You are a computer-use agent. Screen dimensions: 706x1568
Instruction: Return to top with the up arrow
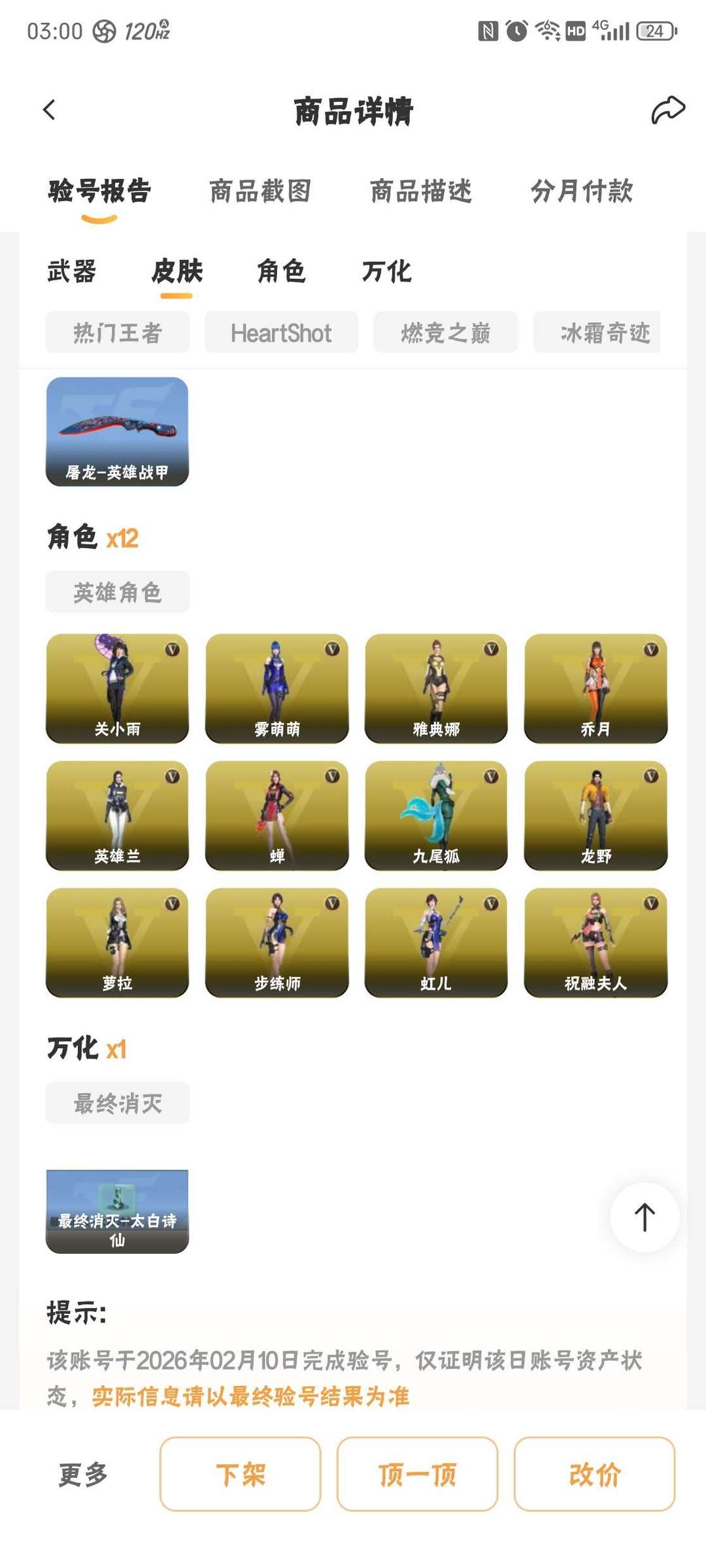[x=645, y=1217]
